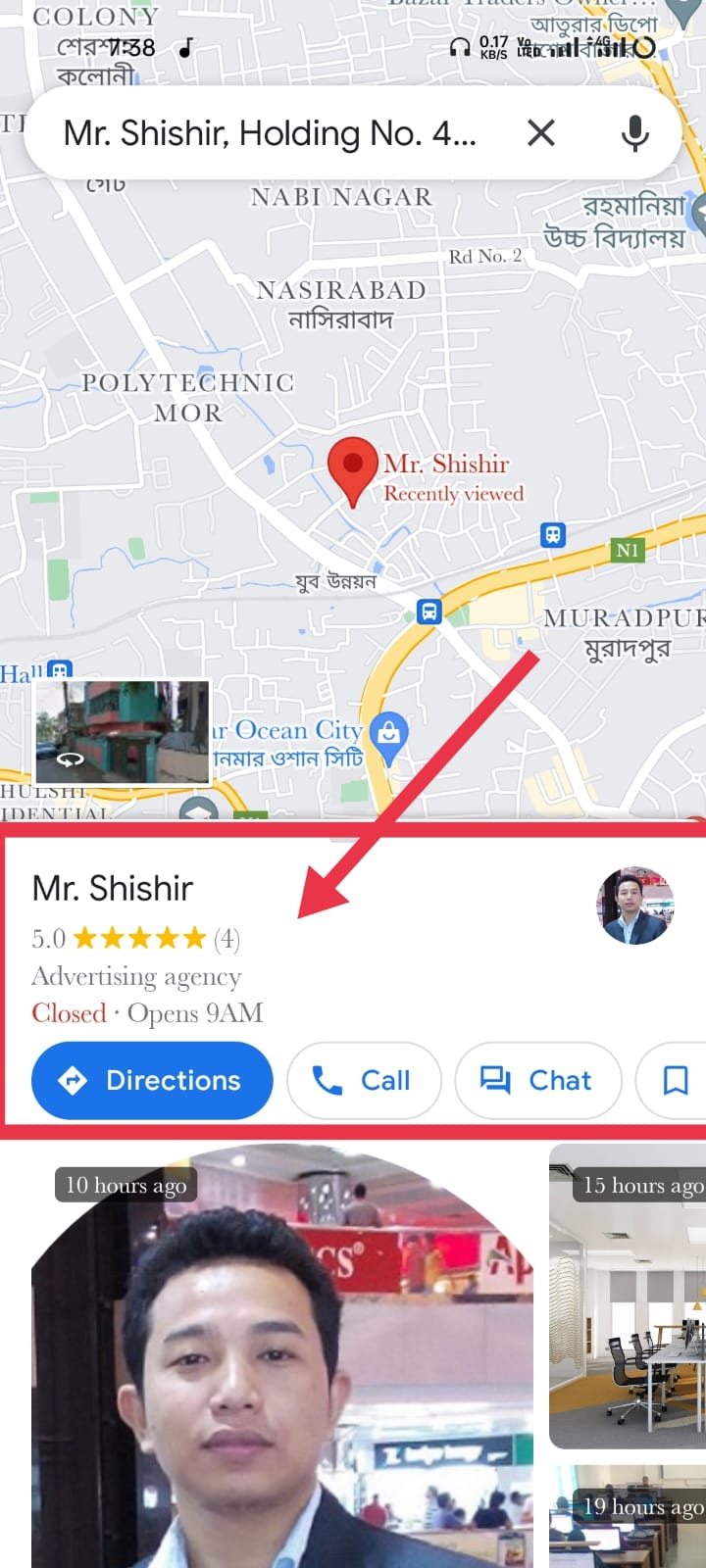Screen dimensions: 706x1568
Task: Get Directions to Mr. Shishir
Action: coord(152,1080)
